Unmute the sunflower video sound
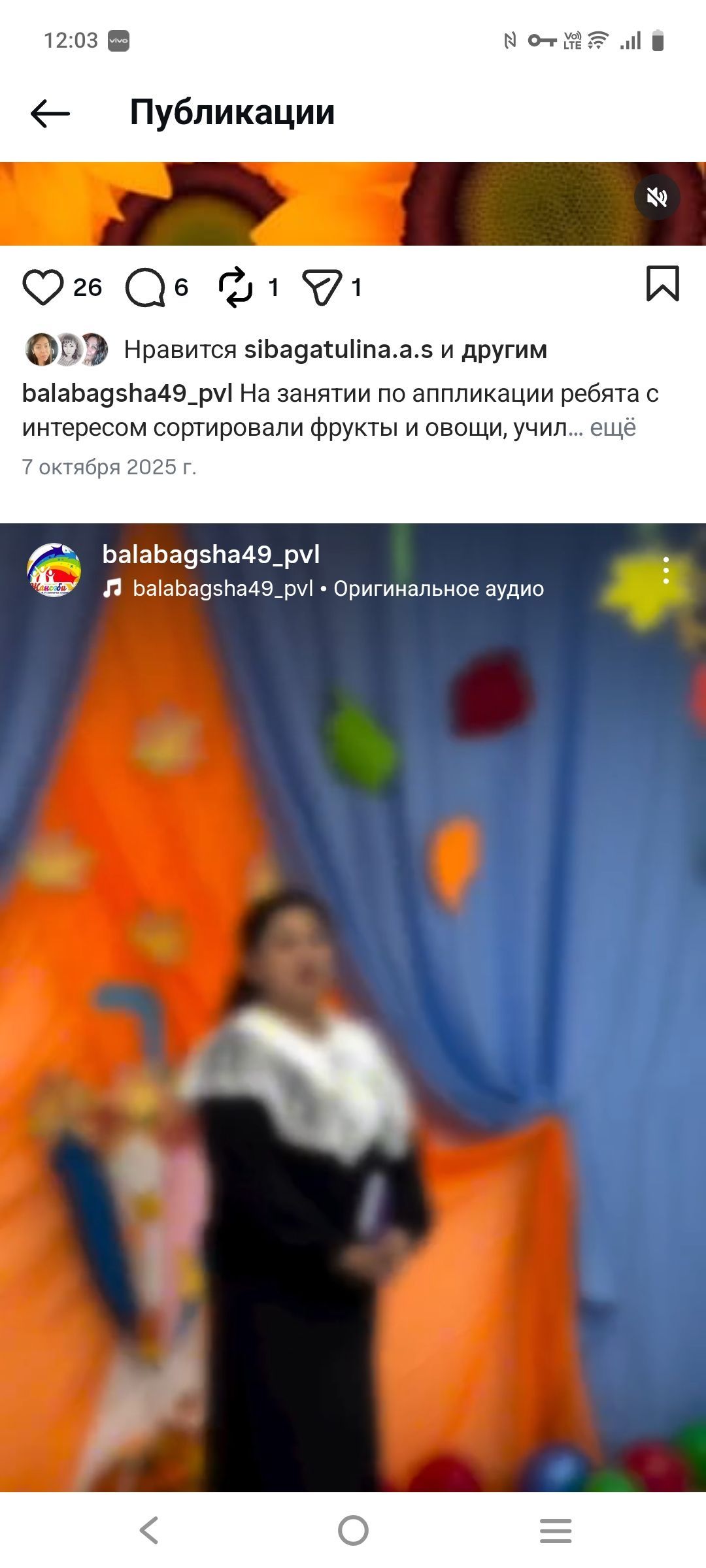This screenshot has height=1568, width=706. pos(656,197)
